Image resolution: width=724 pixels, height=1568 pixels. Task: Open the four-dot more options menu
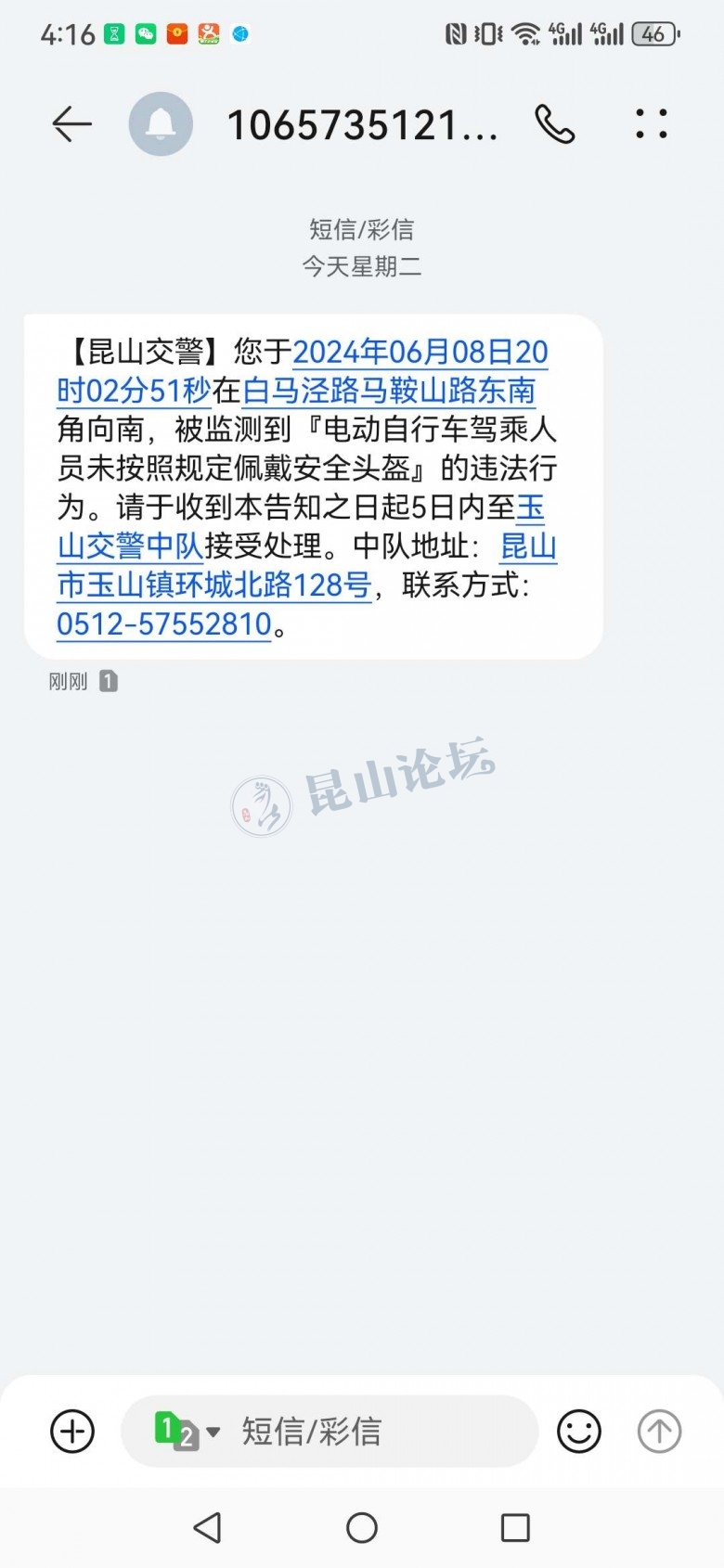click(x=651, y=124)
